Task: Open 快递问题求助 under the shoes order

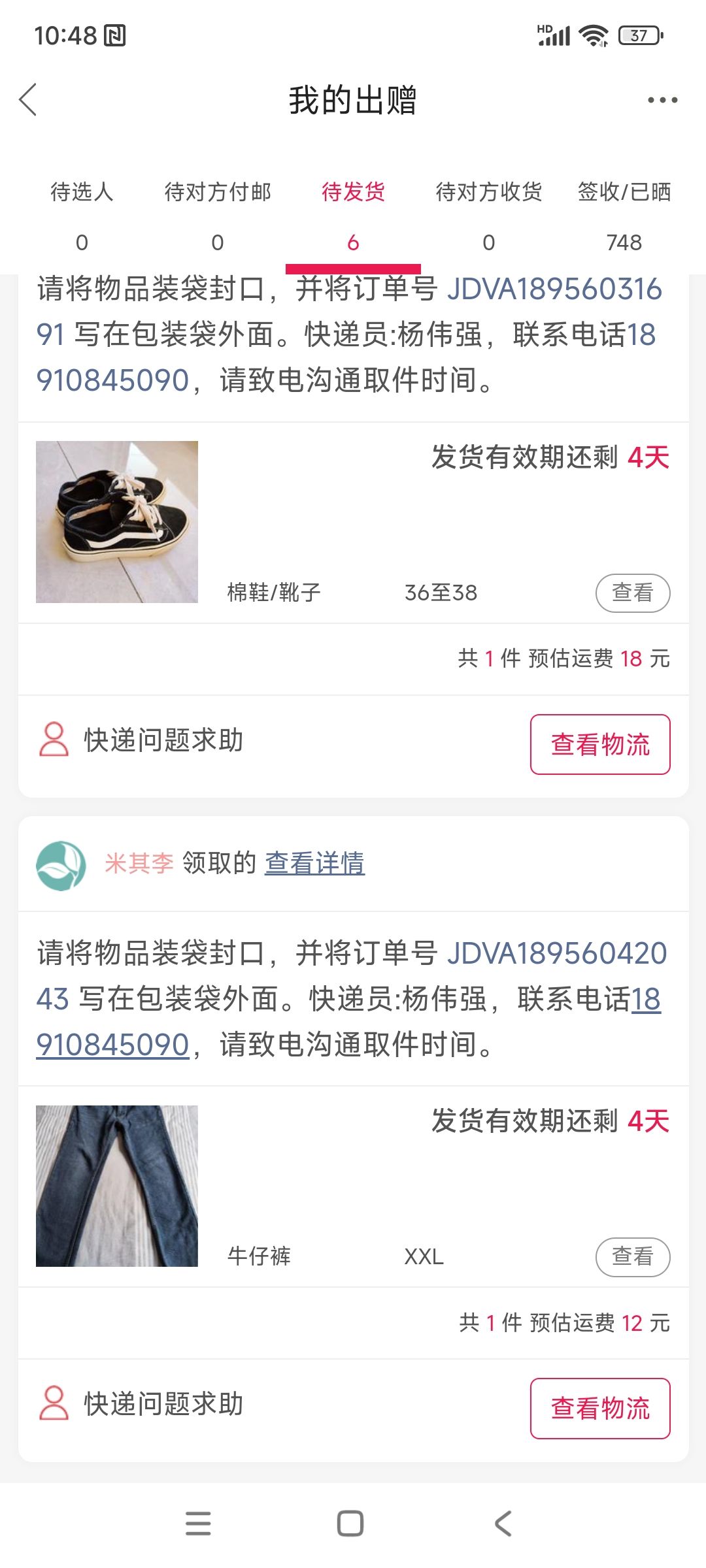Action: point(141,740)
